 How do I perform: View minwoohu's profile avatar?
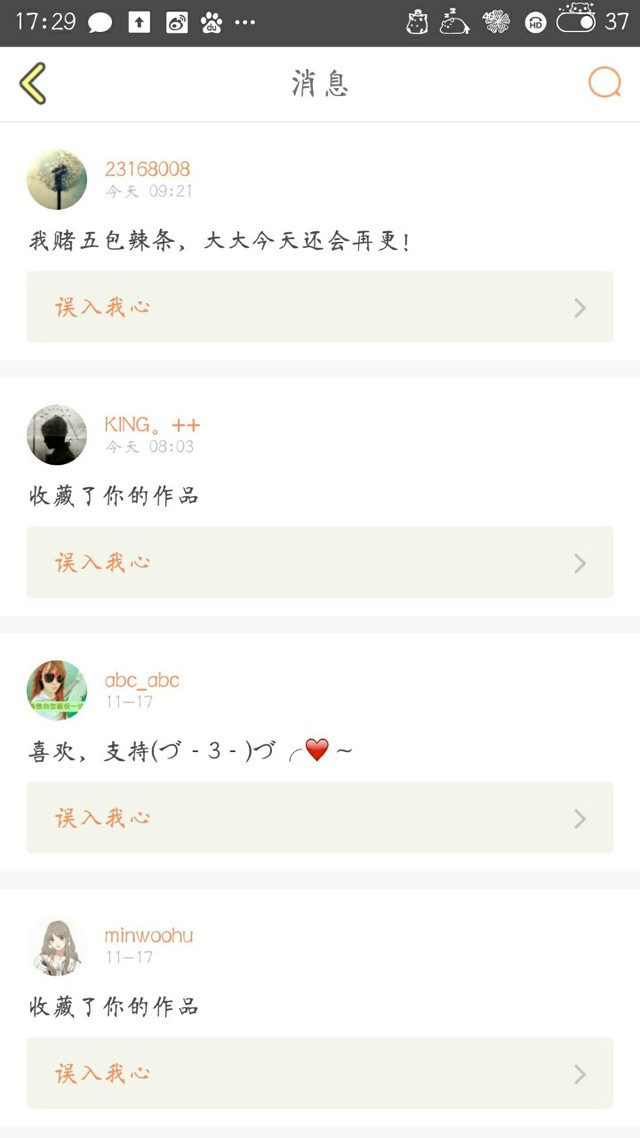tap(57, 946)
